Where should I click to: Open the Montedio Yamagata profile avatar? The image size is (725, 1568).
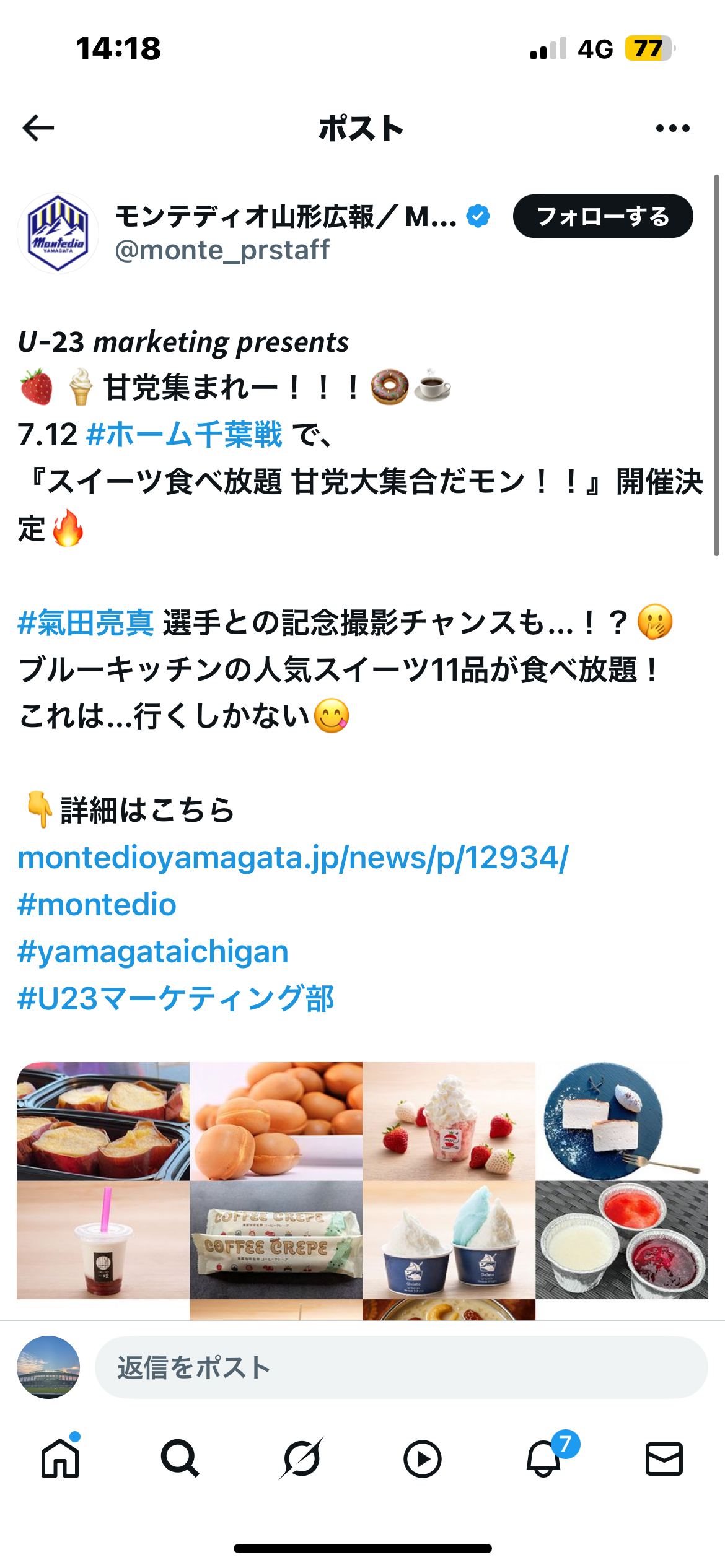pyautogui.click(x=58, y=233)
